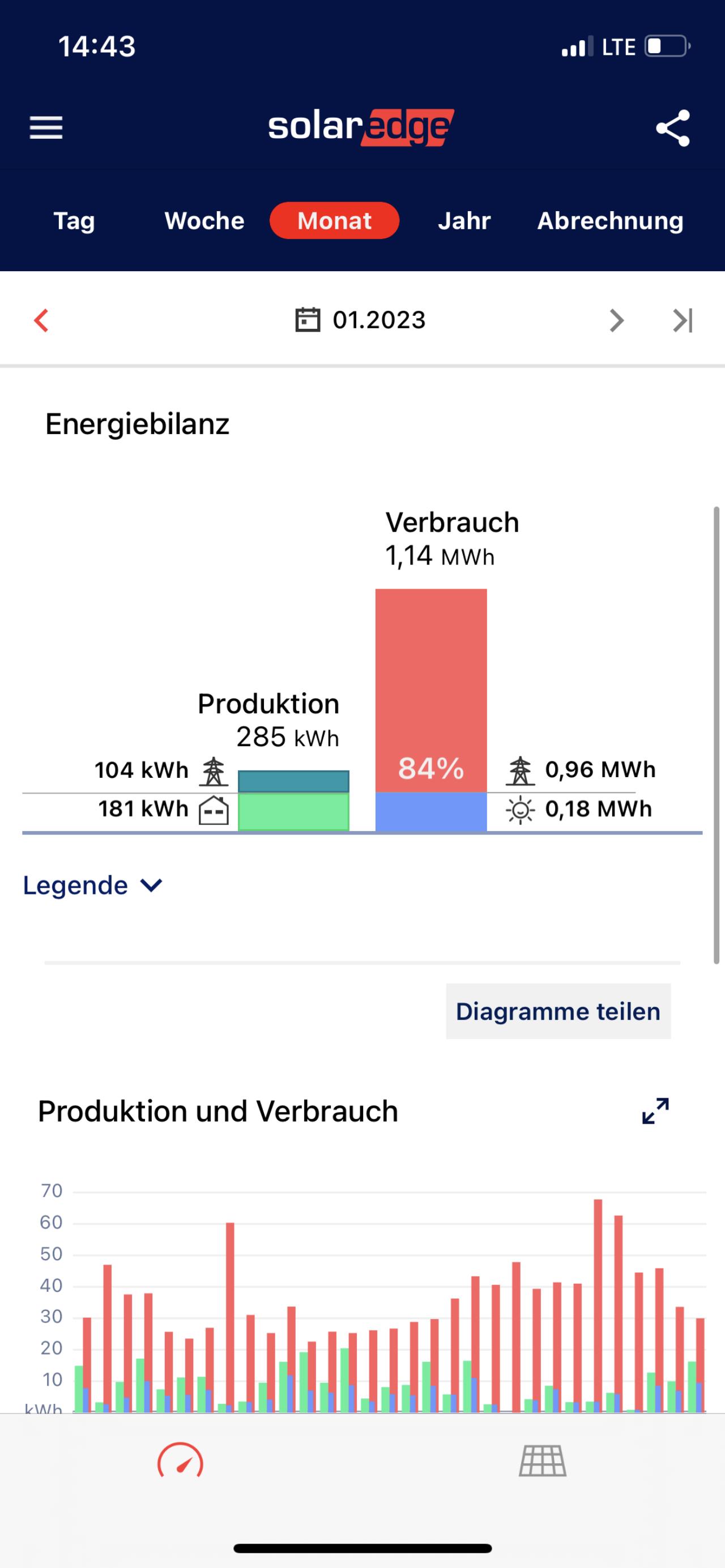Share via the top-right share icon

(672, 128)
